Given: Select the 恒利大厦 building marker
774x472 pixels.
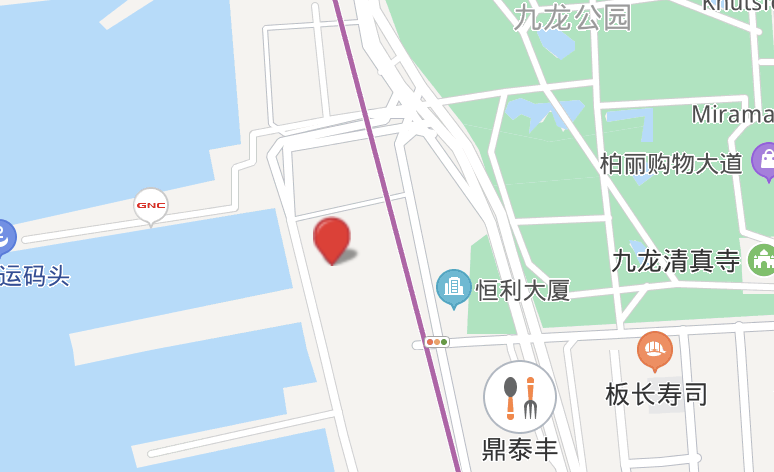Looking at the screenshot, I should [454, 287].
